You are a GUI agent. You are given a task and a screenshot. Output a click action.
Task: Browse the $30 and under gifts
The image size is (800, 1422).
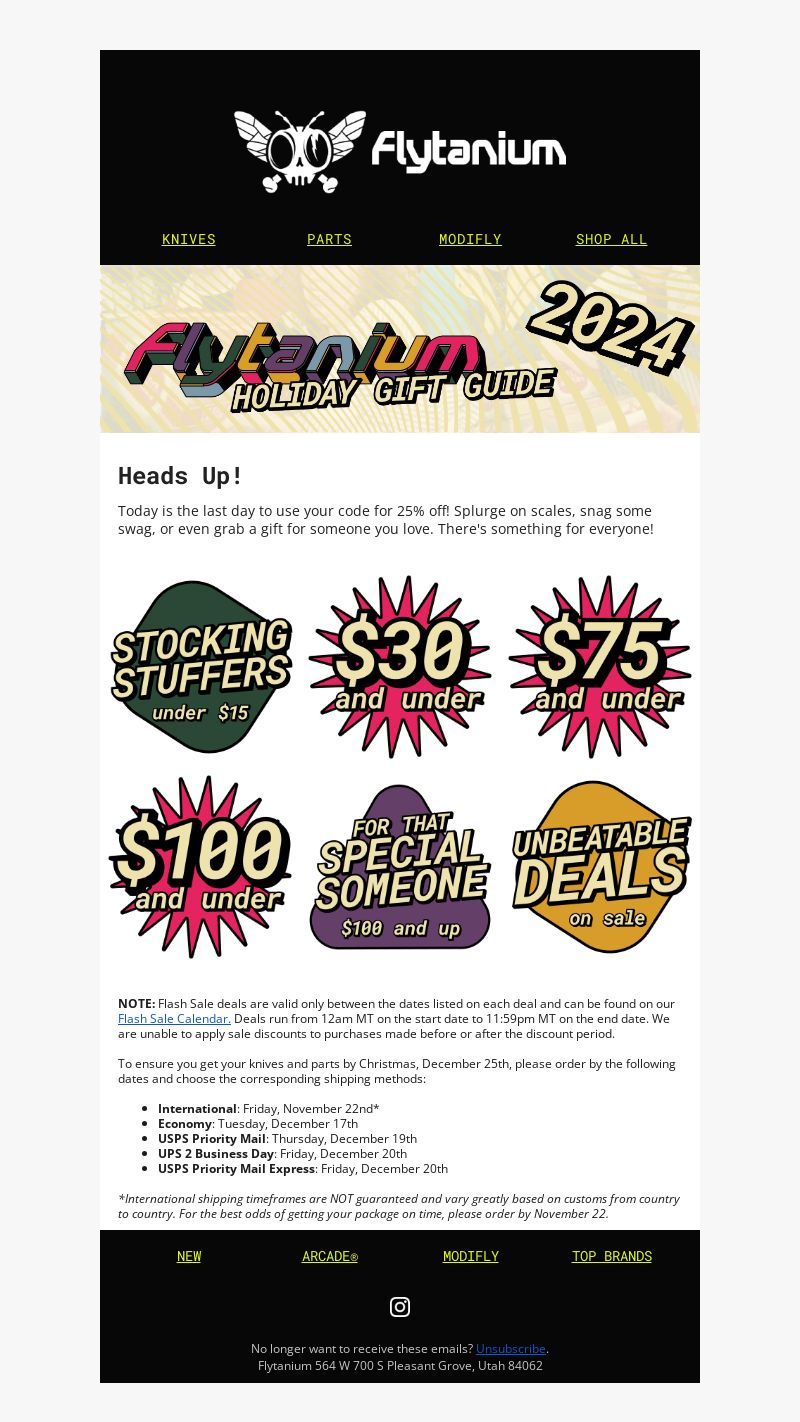point(400,666)
